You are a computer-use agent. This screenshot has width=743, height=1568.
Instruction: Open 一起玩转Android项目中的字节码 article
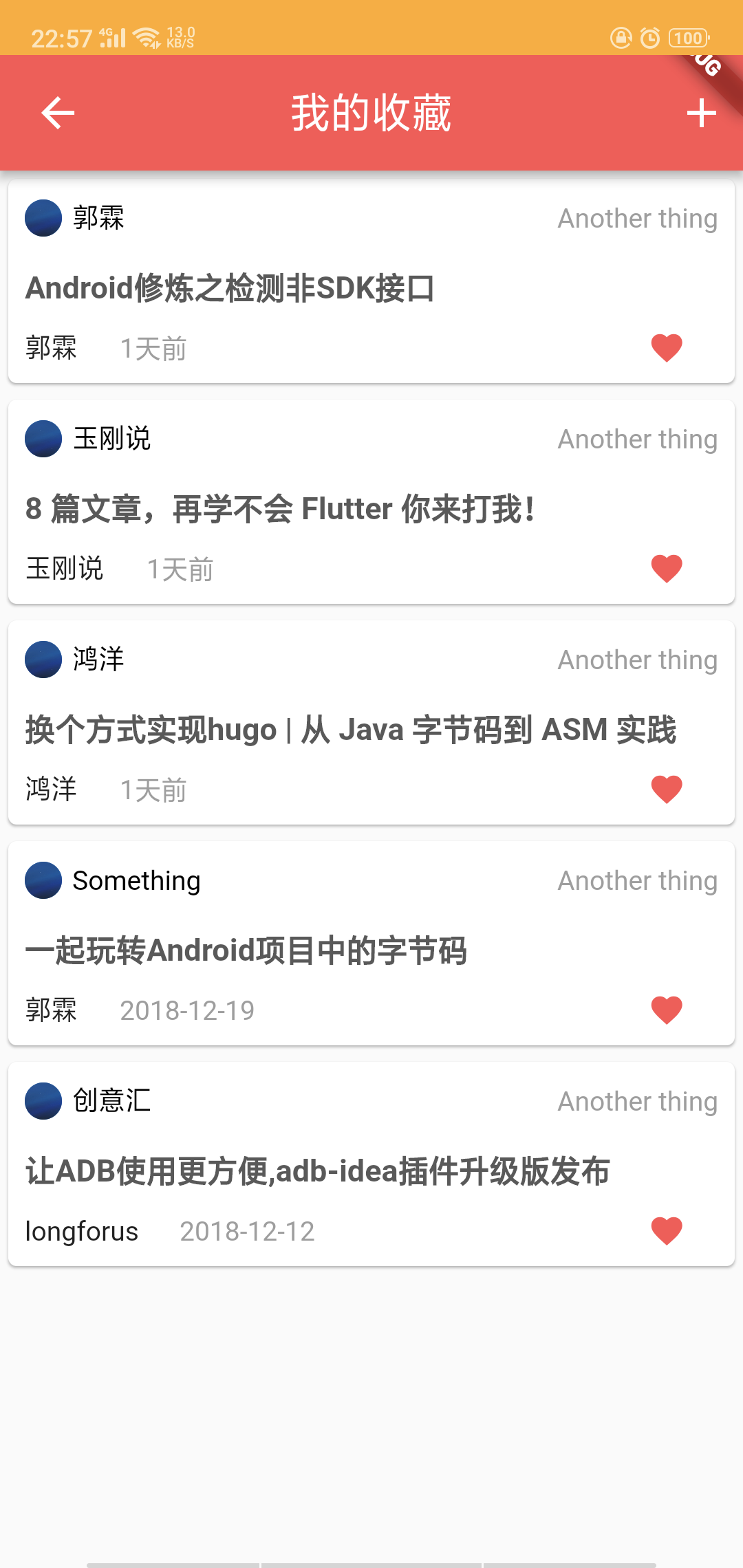click(x=246, y=950)
